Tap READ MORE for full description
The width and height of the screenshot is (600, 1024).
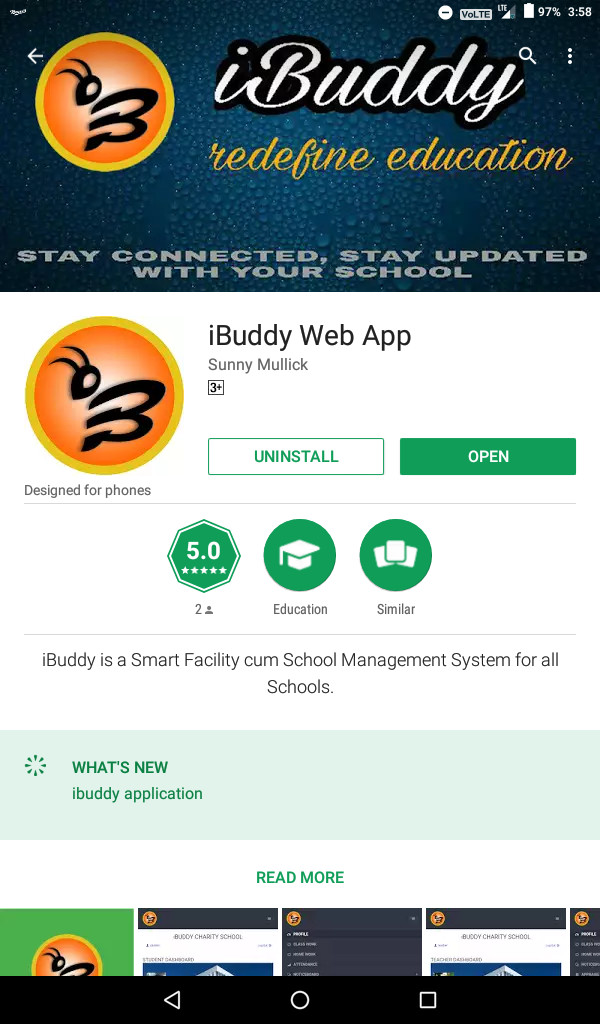(300, 877)
